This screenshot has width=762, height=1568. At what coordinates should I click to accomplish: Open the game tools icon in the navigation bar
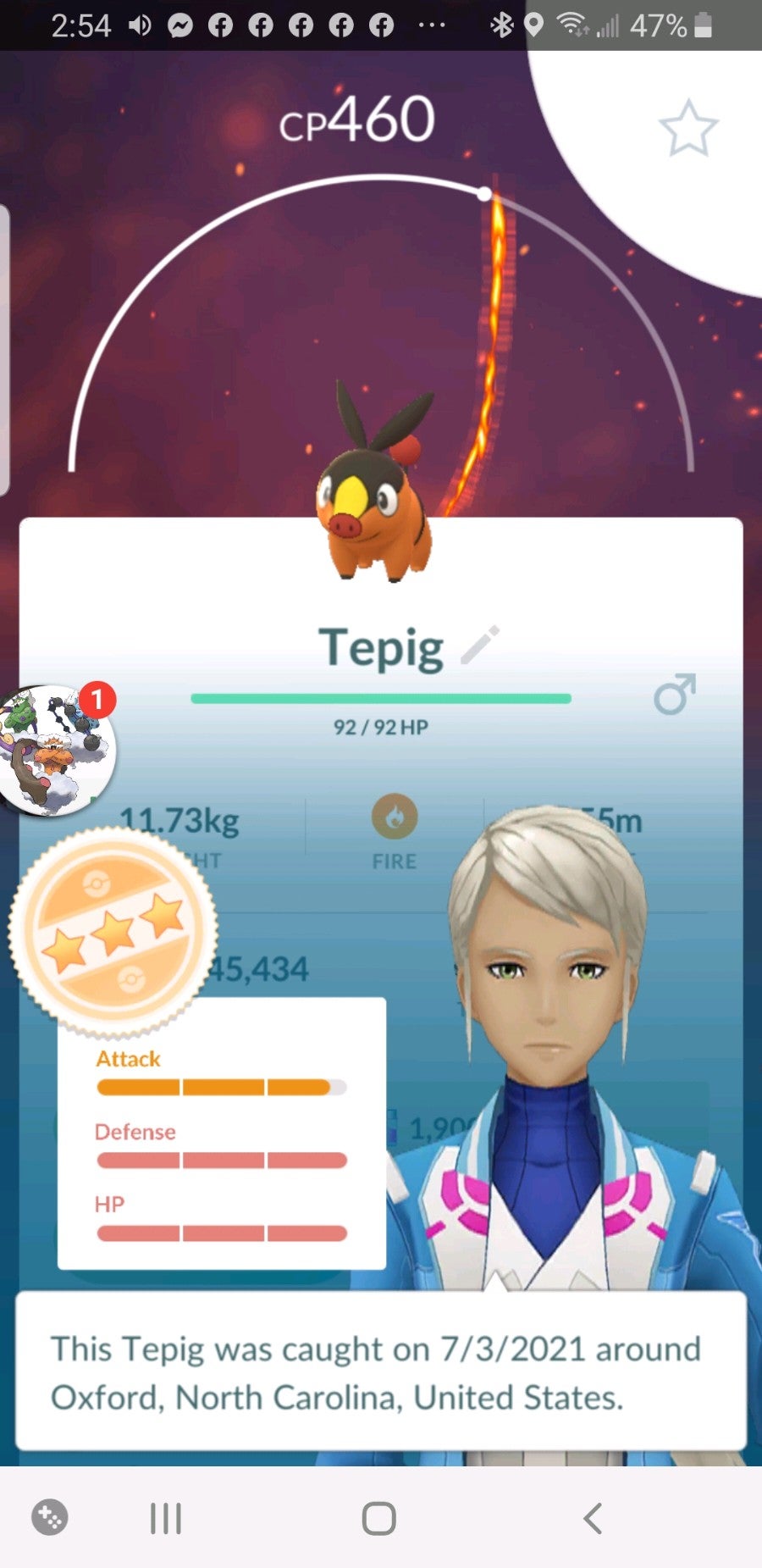(50, 1517)
